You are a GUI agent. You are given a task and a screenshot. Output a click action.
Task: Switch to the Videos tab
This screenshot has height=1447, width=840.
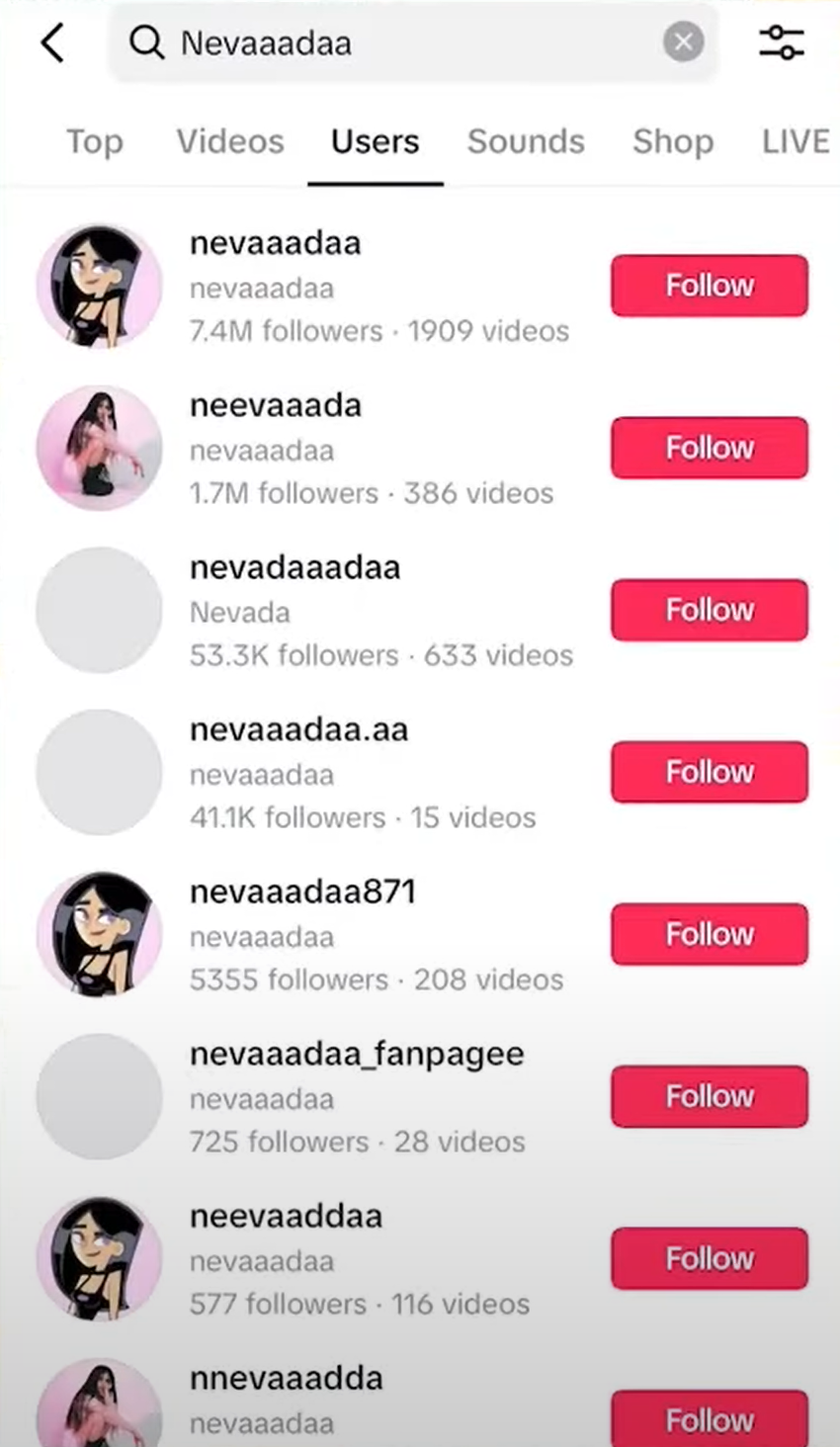(x=230, y=141)
